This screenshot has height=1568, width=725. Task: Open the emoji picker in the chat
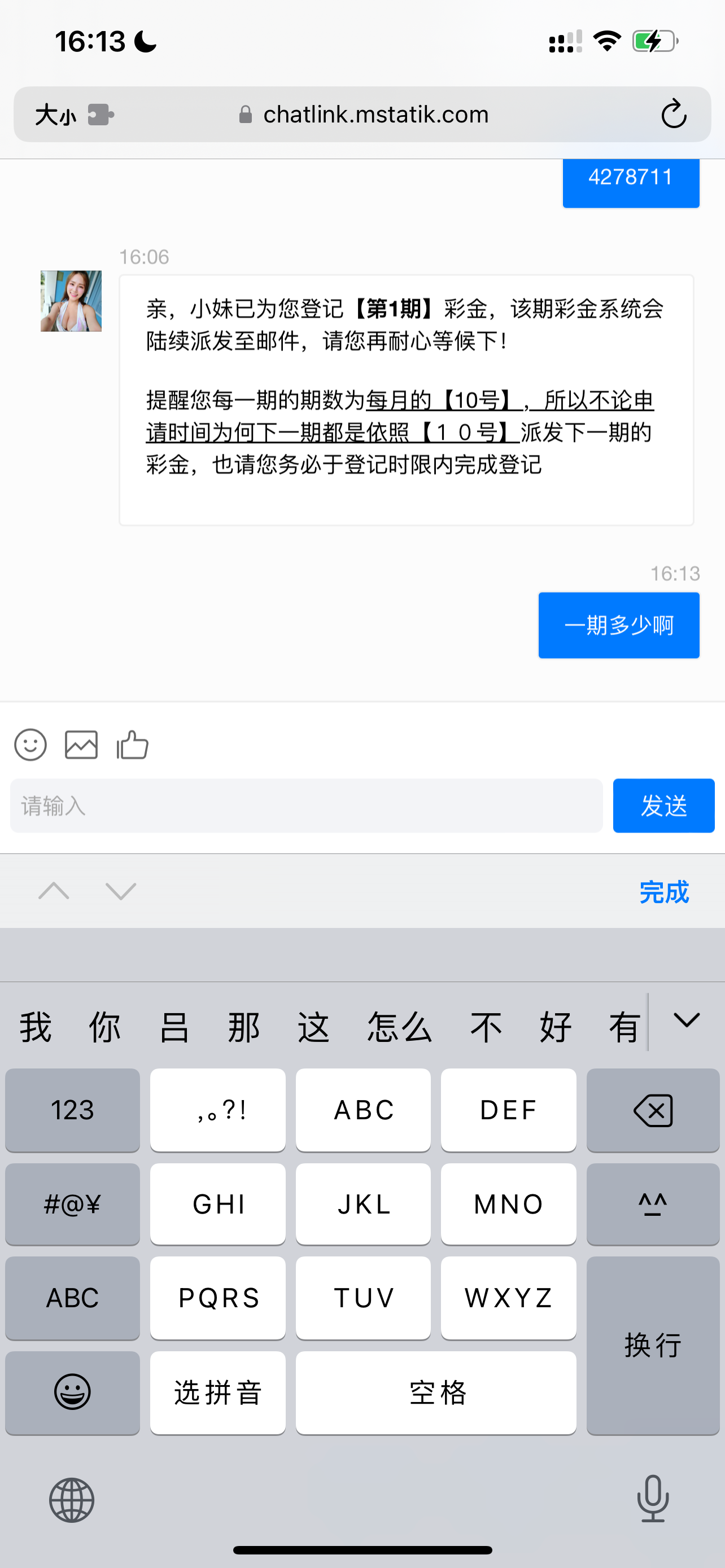[x=30, y=744]
